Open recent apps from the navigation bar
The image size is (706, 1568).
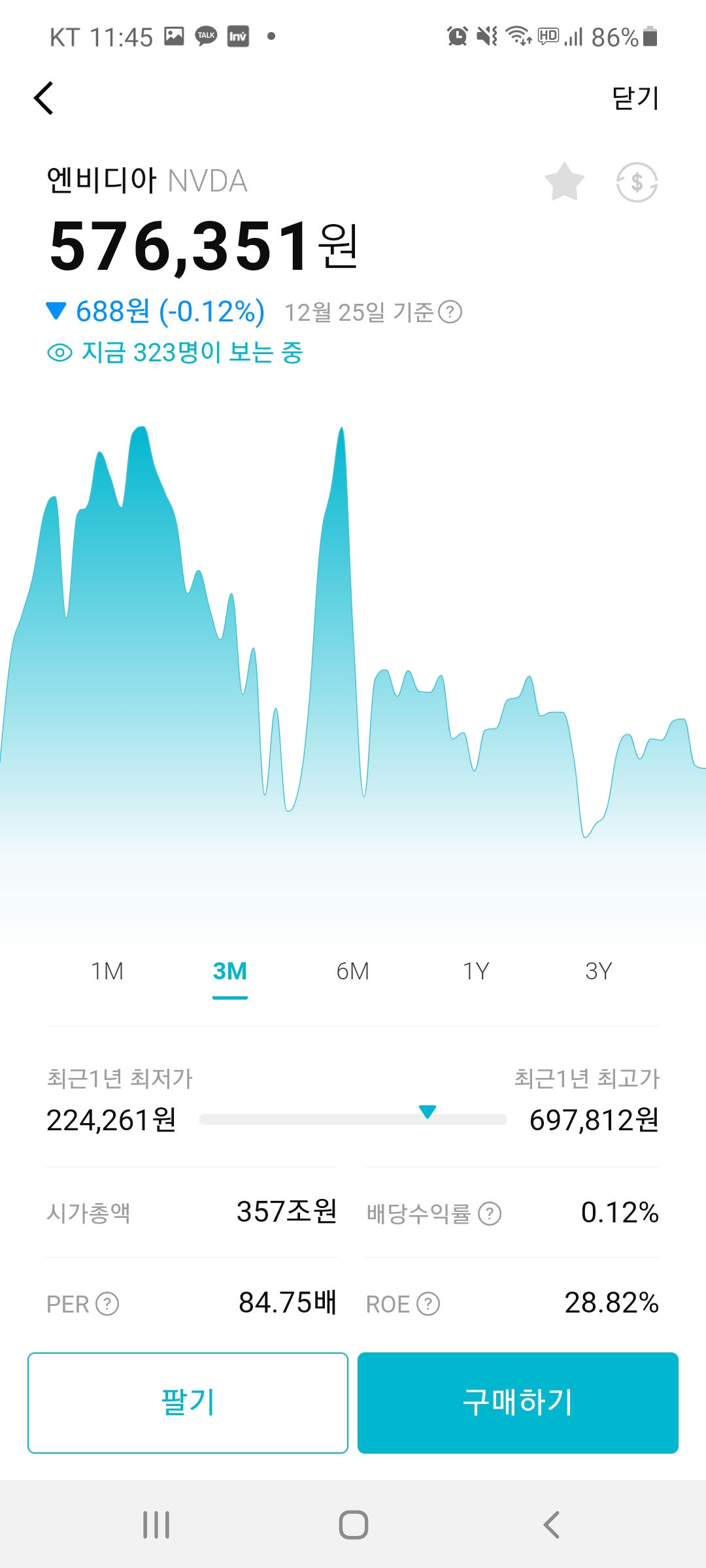click(156, 1525)
